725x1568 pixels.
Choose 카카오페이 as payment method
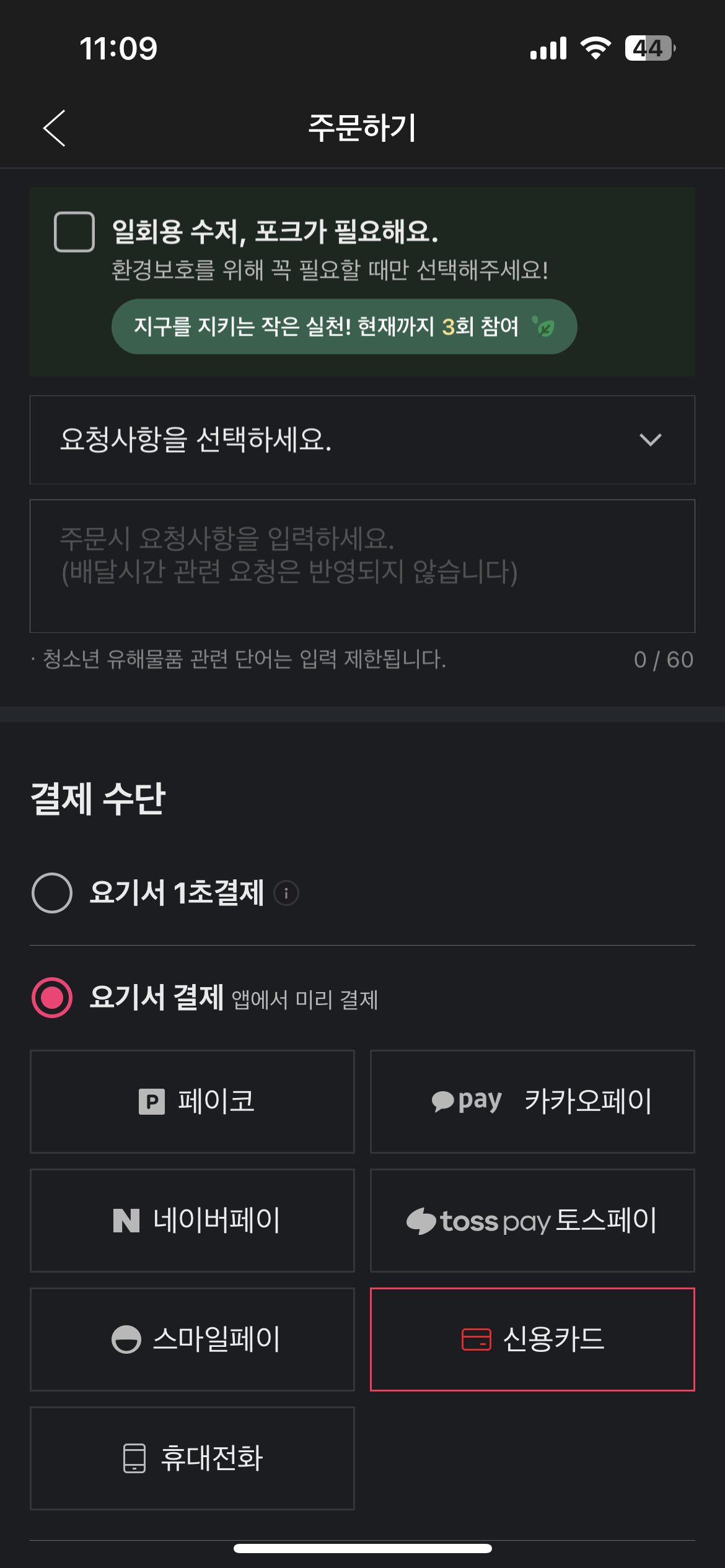[532, 1101]
